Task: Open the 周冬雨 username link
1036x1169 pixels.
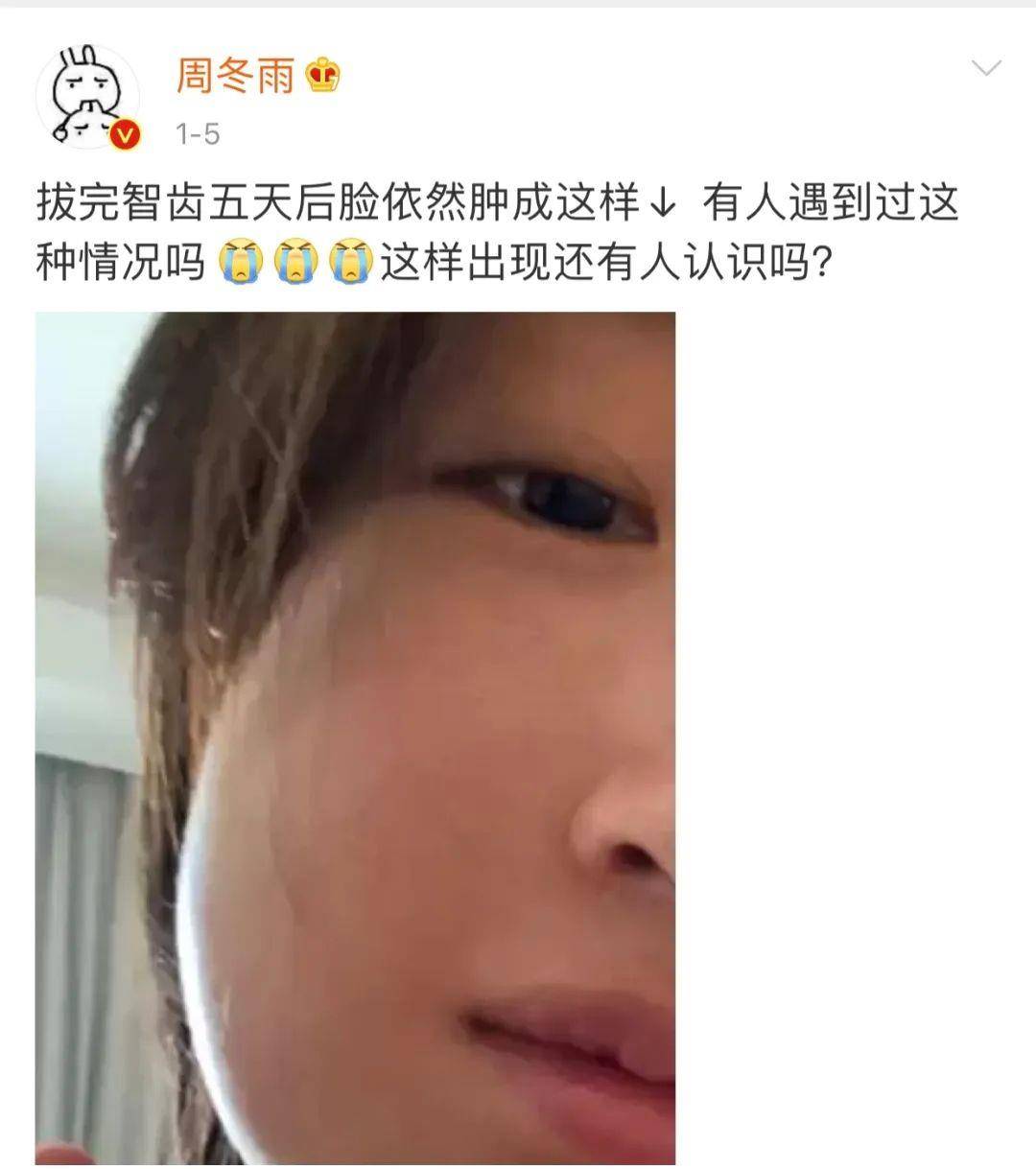Action: 236,76
